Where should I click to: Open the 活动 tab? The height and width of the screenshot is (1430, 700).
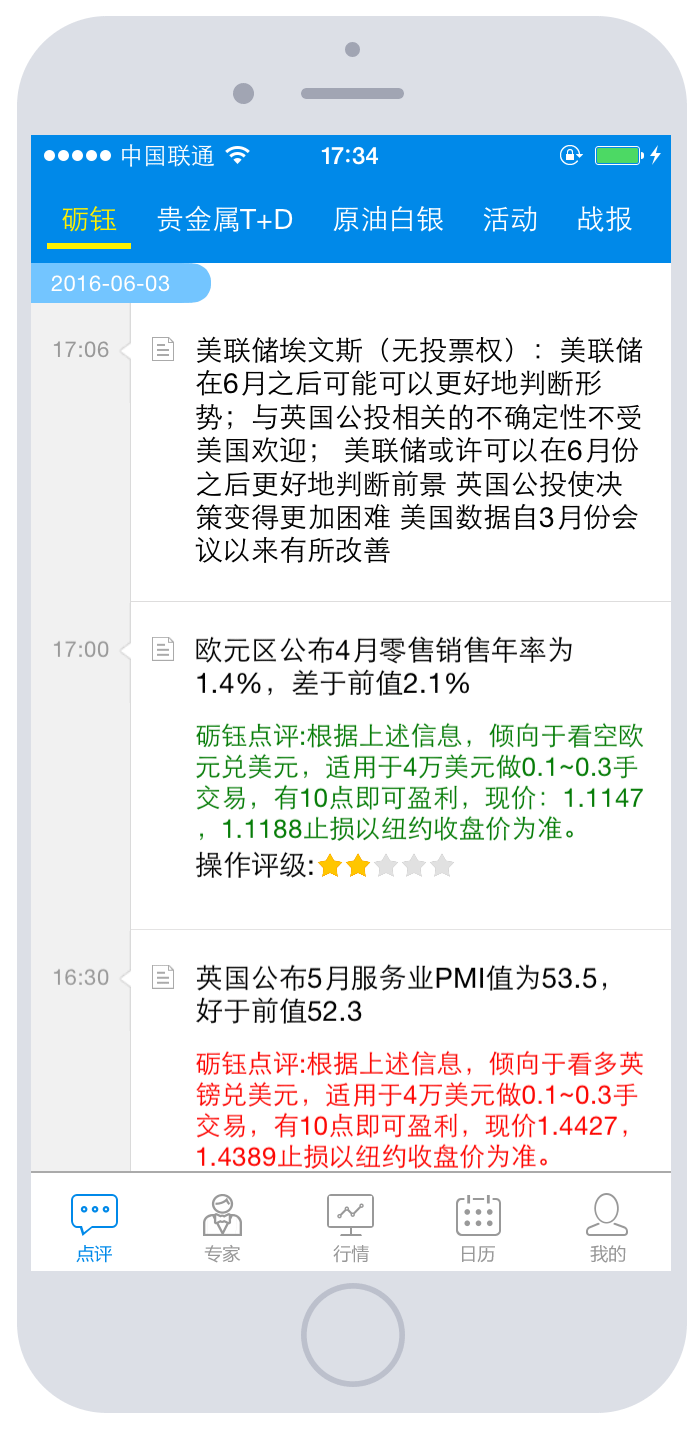(510, 219)
